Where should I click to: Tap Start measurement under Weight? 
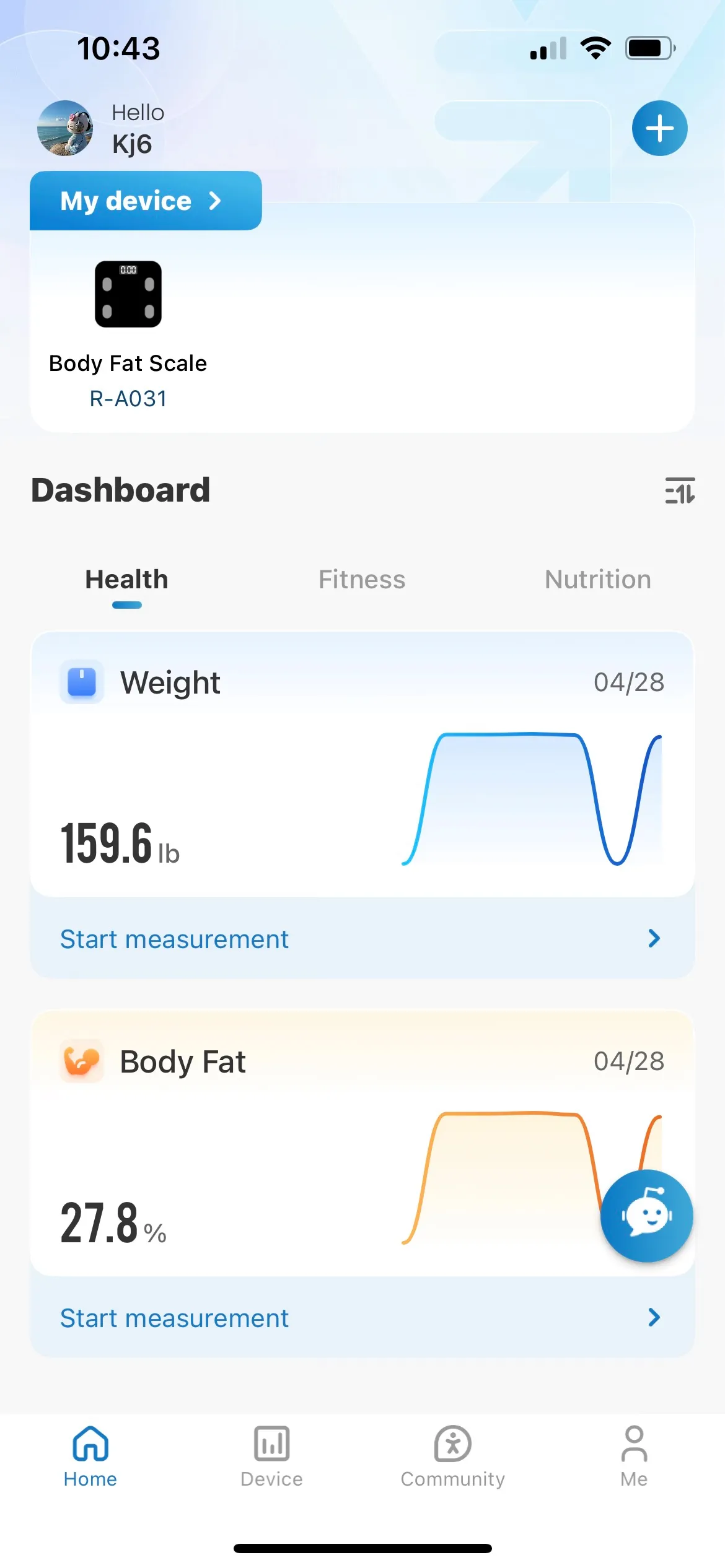174,939
